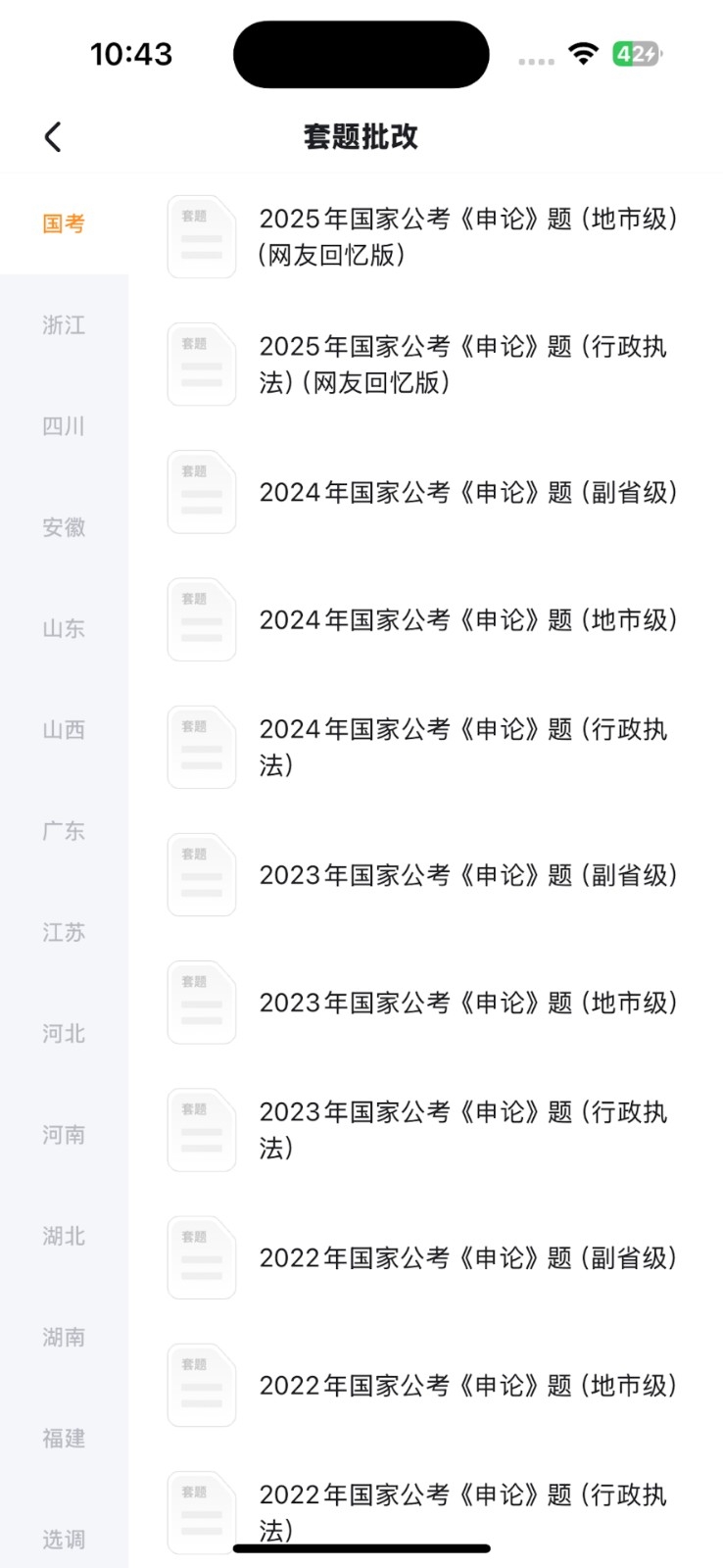The height and width of the screenshot is (1568, 723).
Task: Switch to the 浙江 category
Action: (x=64, y=325)
